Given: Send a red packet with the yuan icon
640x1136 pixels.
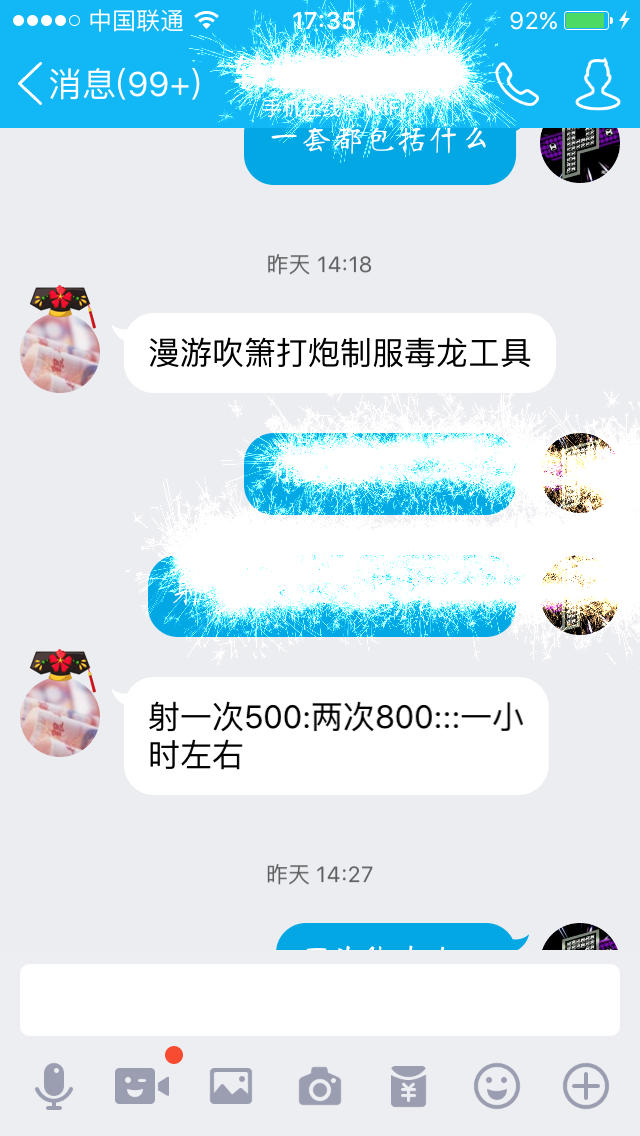Looking at the screenshot, I should [x=408, y=1086].
